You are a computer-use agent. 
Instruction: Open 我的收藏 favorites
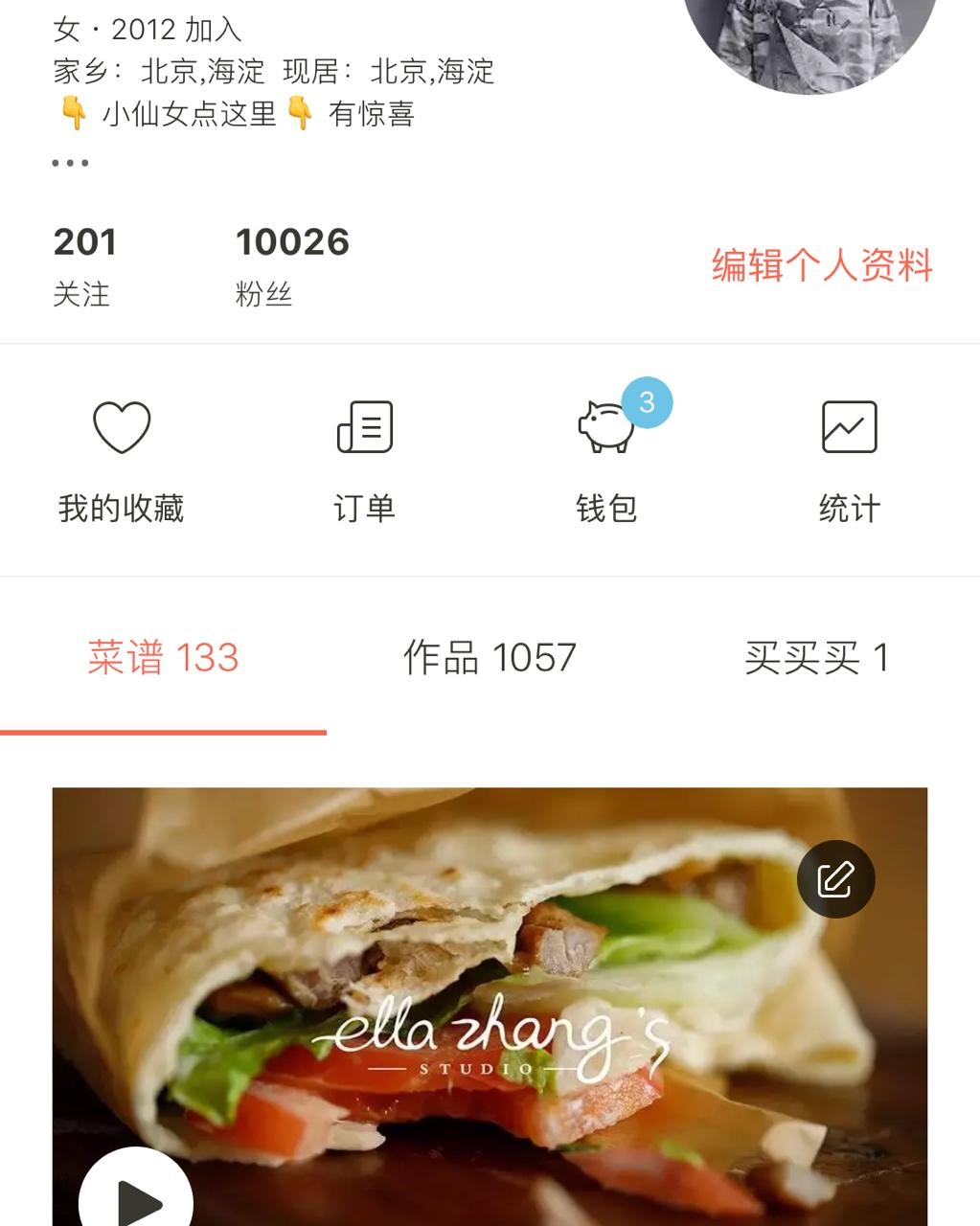(121, 462)
